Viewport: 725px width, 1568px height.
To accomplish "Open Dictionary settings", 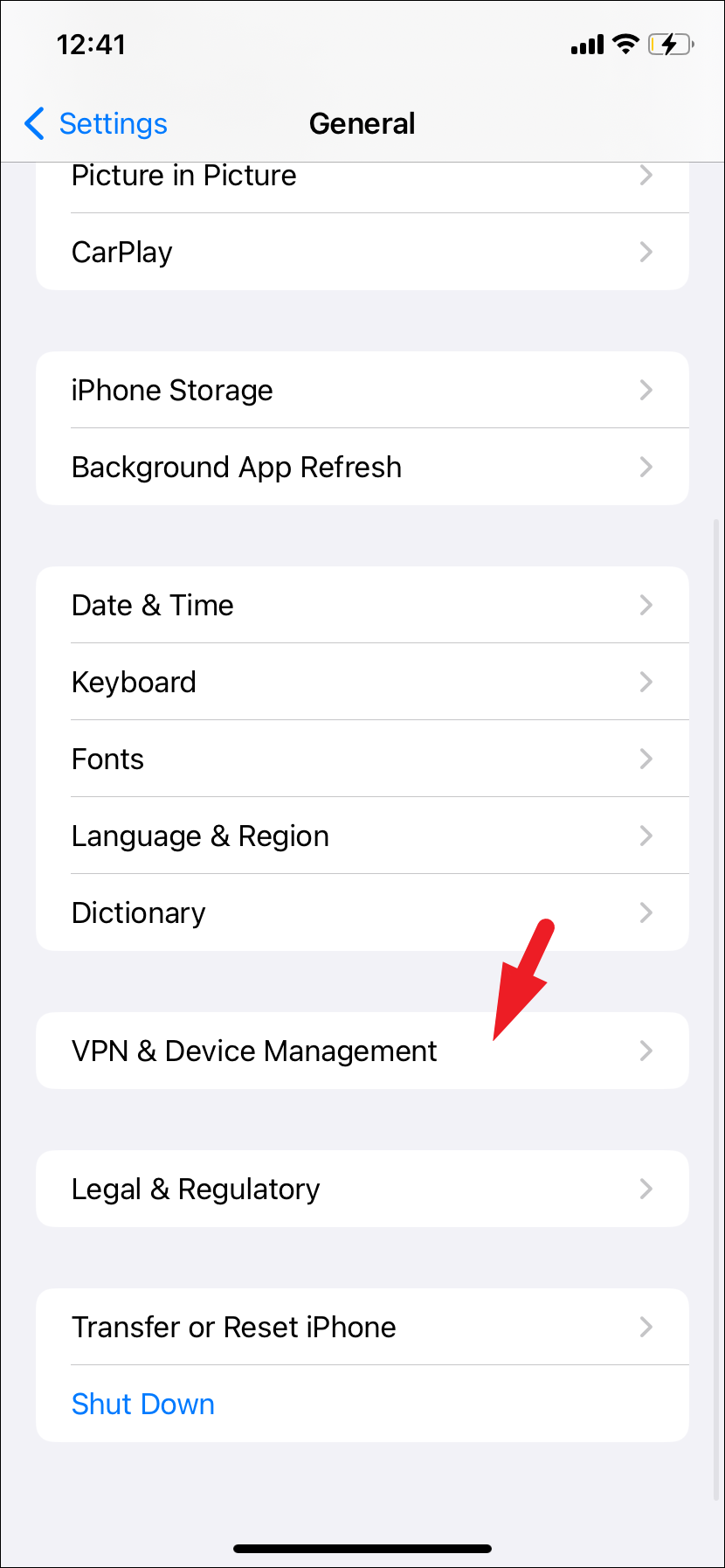I will point(362,912).
